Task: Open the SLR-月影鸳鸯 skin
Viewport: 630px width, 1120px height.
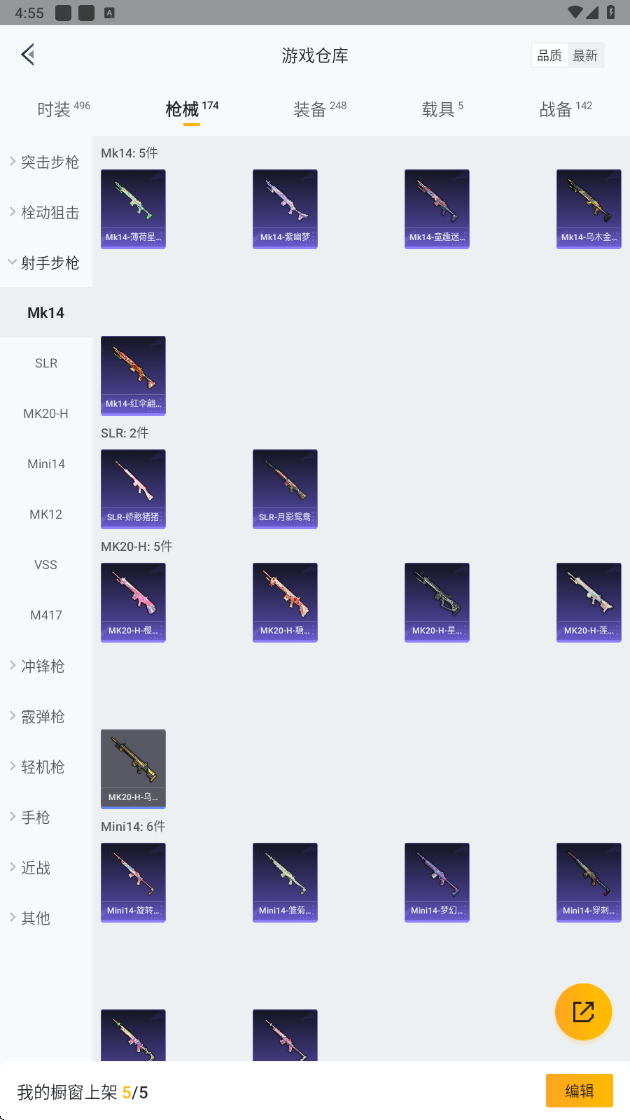Action: (285, 488)
